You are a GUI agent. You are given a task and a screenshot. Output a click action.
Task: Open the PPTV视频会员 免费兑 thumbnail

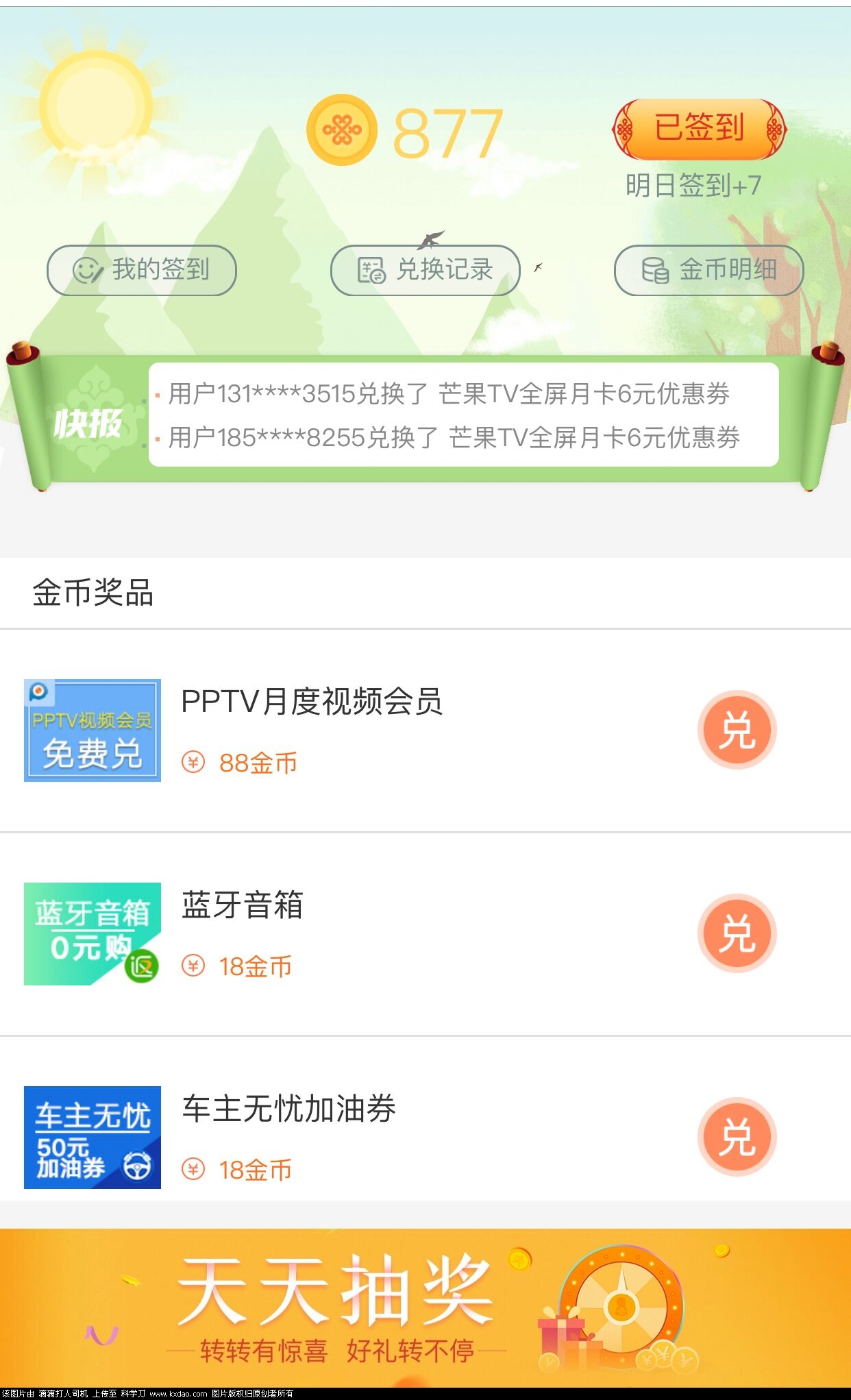click(92, 730)
